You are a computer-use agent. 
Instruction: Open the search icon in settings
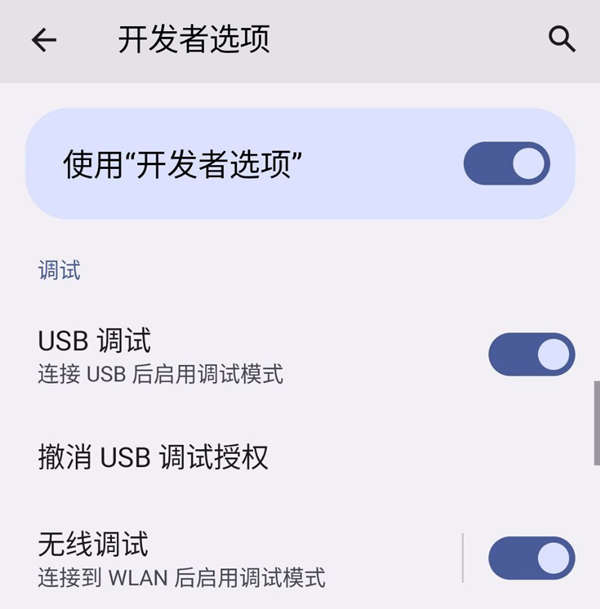[562, 40]
